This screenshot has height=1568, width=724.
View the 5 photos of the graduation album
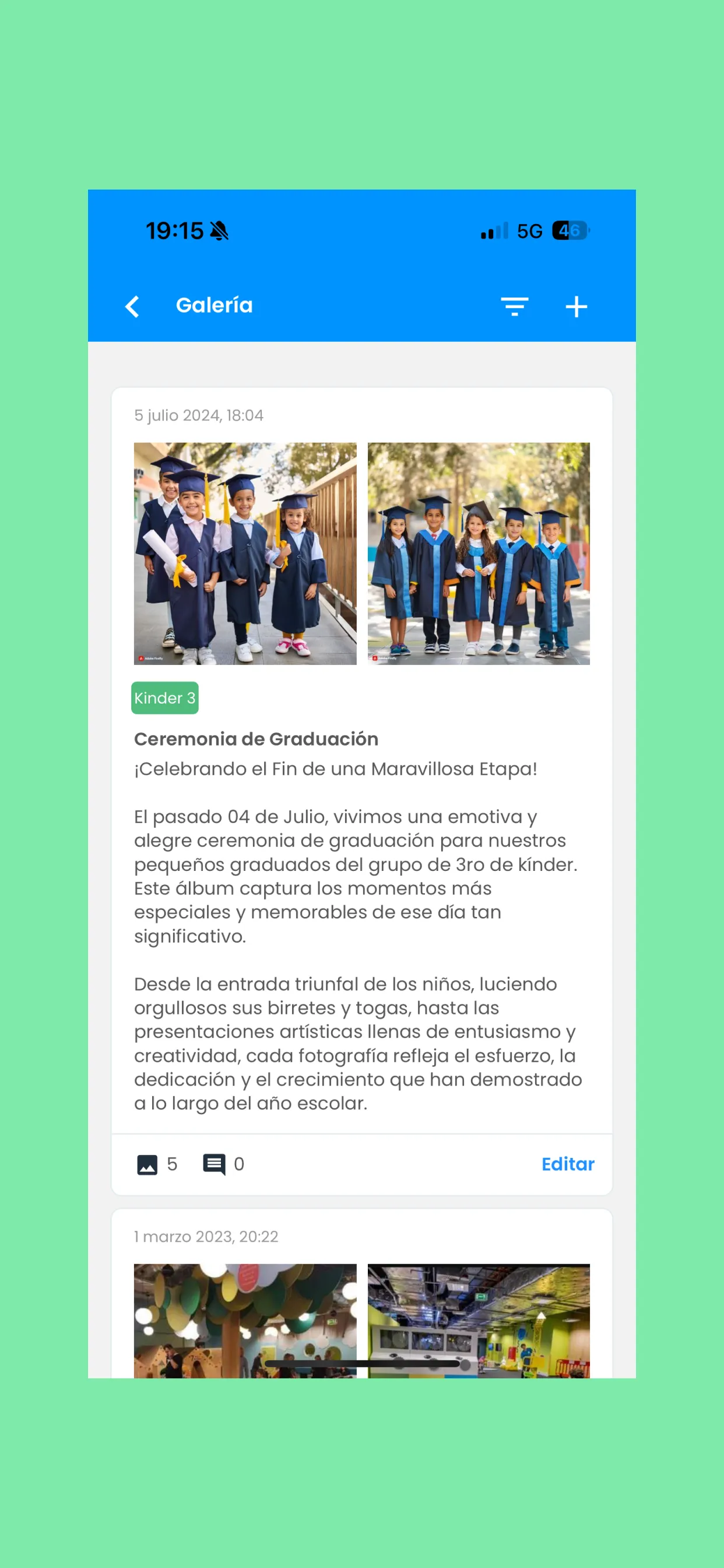click(x=156, y=1164)
